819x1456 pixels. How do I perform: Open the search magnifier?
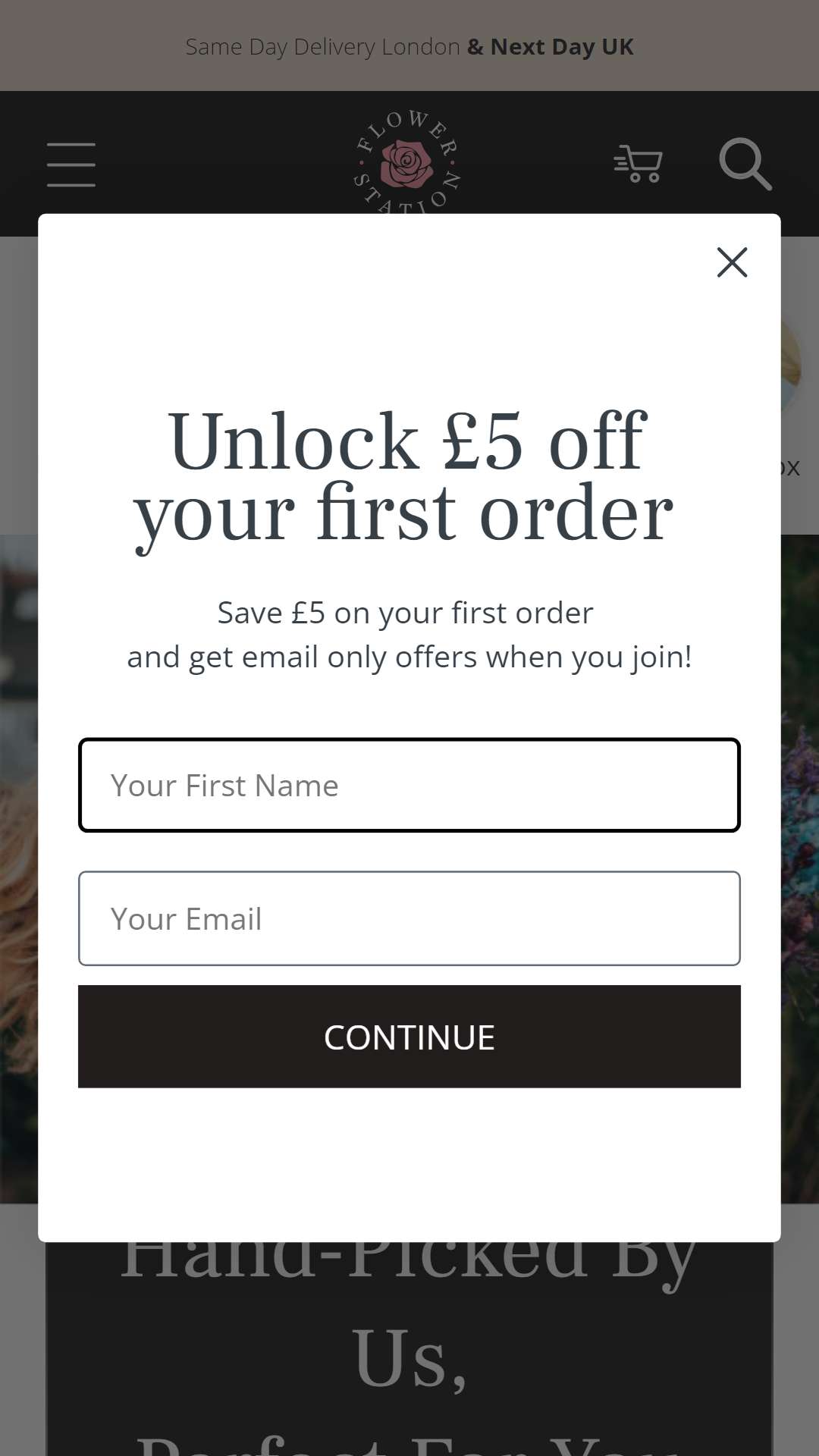(x=745, y=164)
